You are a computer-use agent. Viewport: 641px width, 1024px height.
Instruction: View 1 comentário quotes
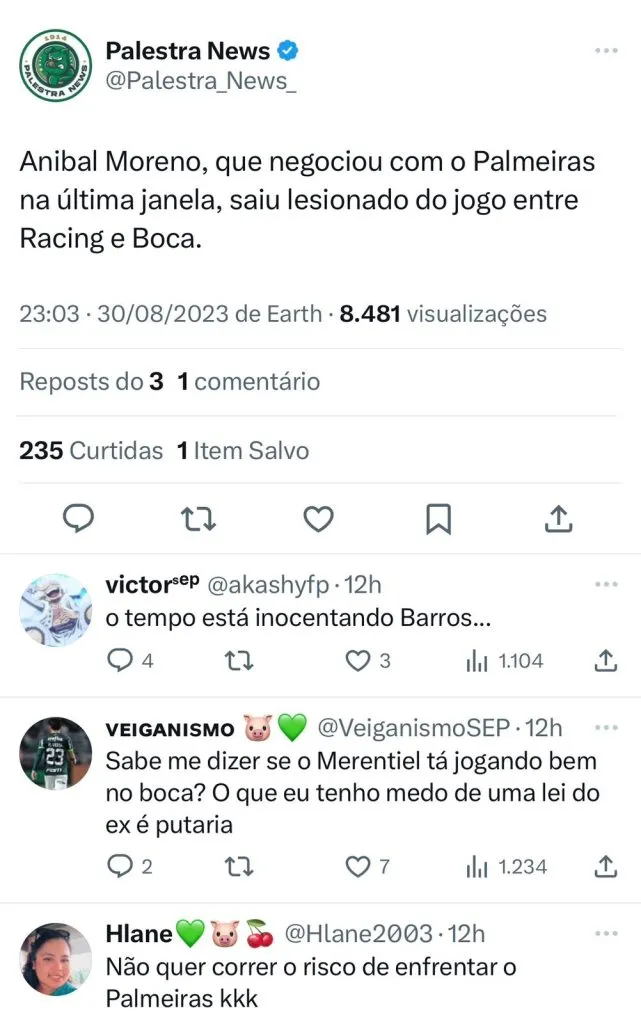pyautogui.click(x=250, y=381)
